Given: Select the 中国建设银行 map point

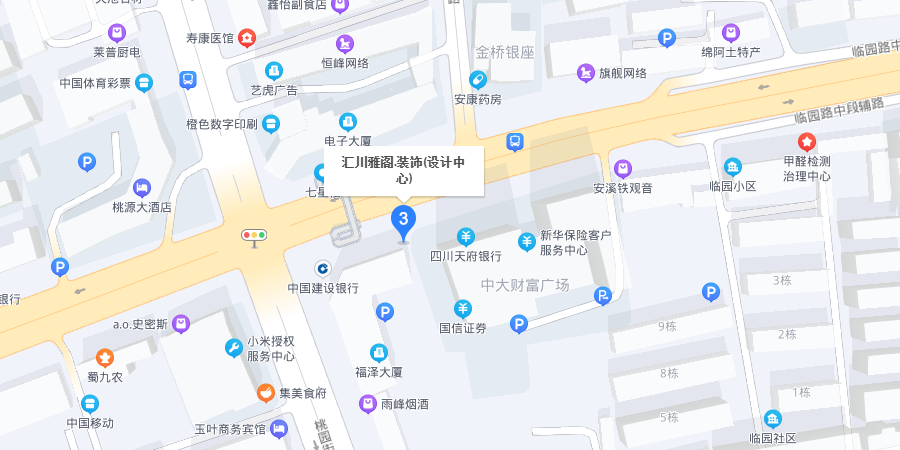Looking at the screenshot, I should (323, 268).
